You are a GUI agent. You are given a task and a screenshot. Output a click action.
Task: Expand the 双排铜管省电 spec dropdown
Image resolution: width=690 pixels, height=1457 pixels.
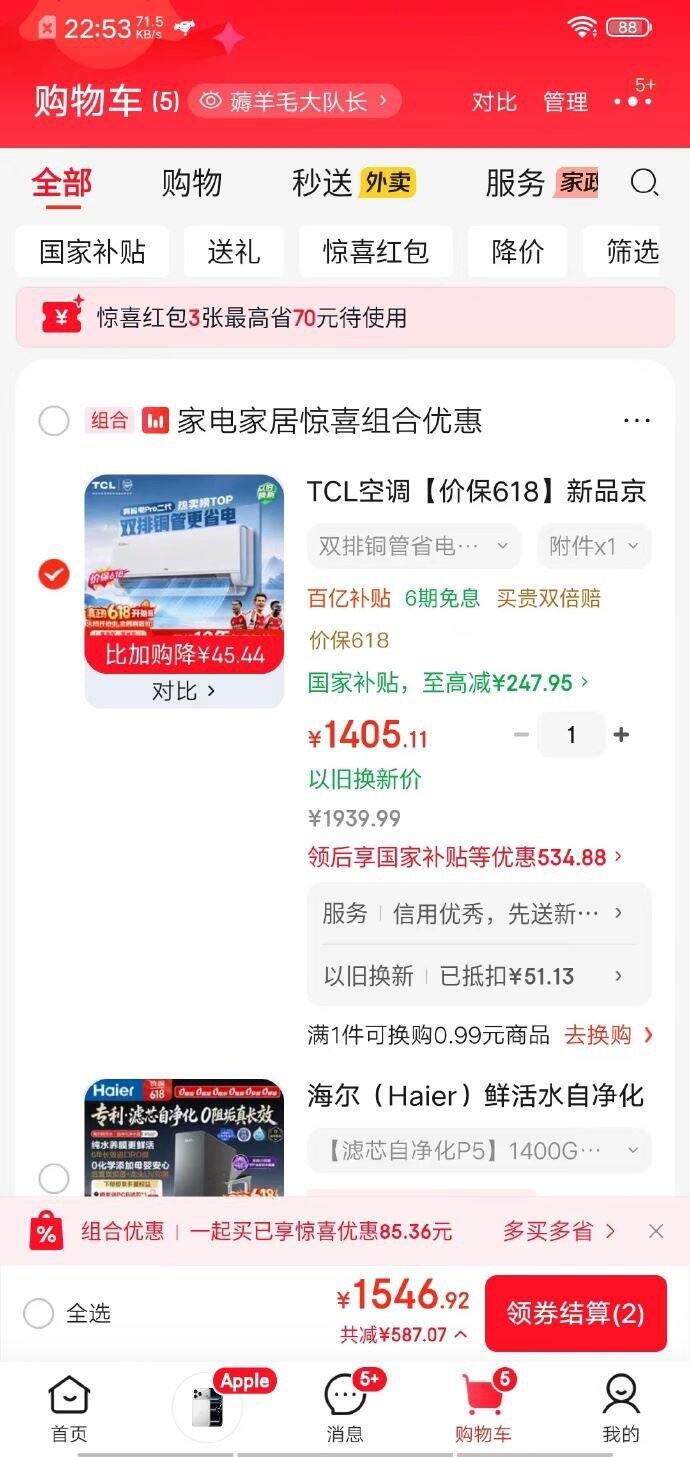click(414, 546)
